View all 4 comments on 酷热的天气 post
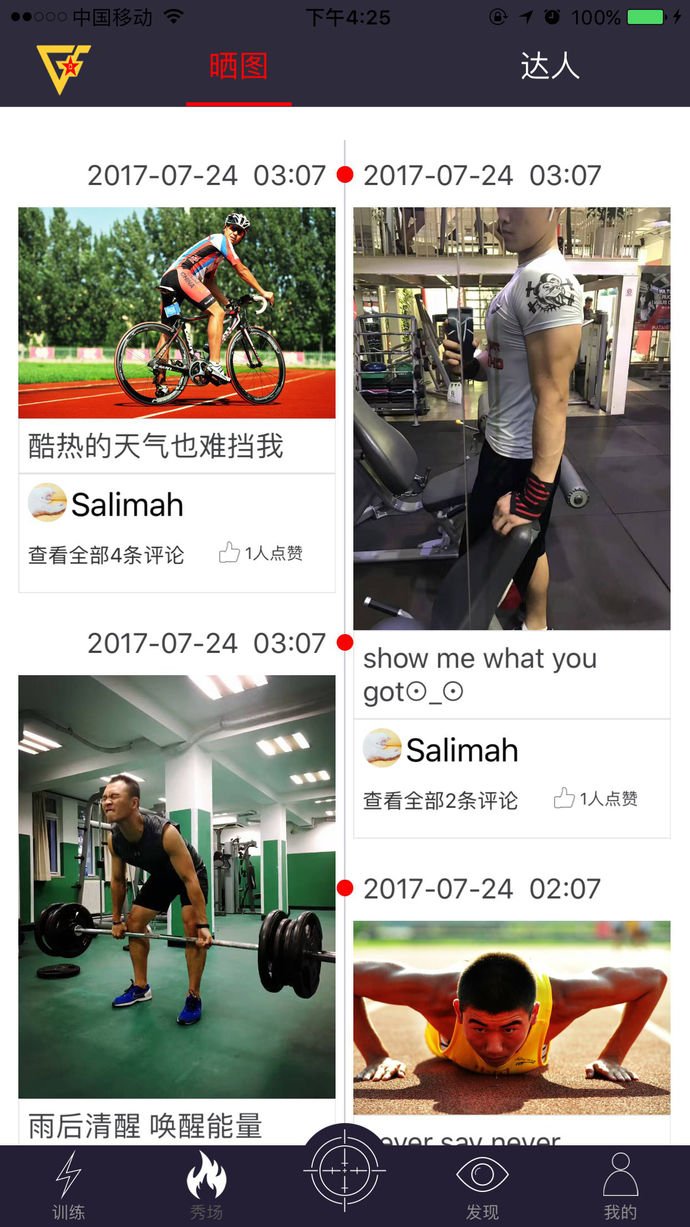Screen dimensions: 690x1227 (x=106, y=555)
